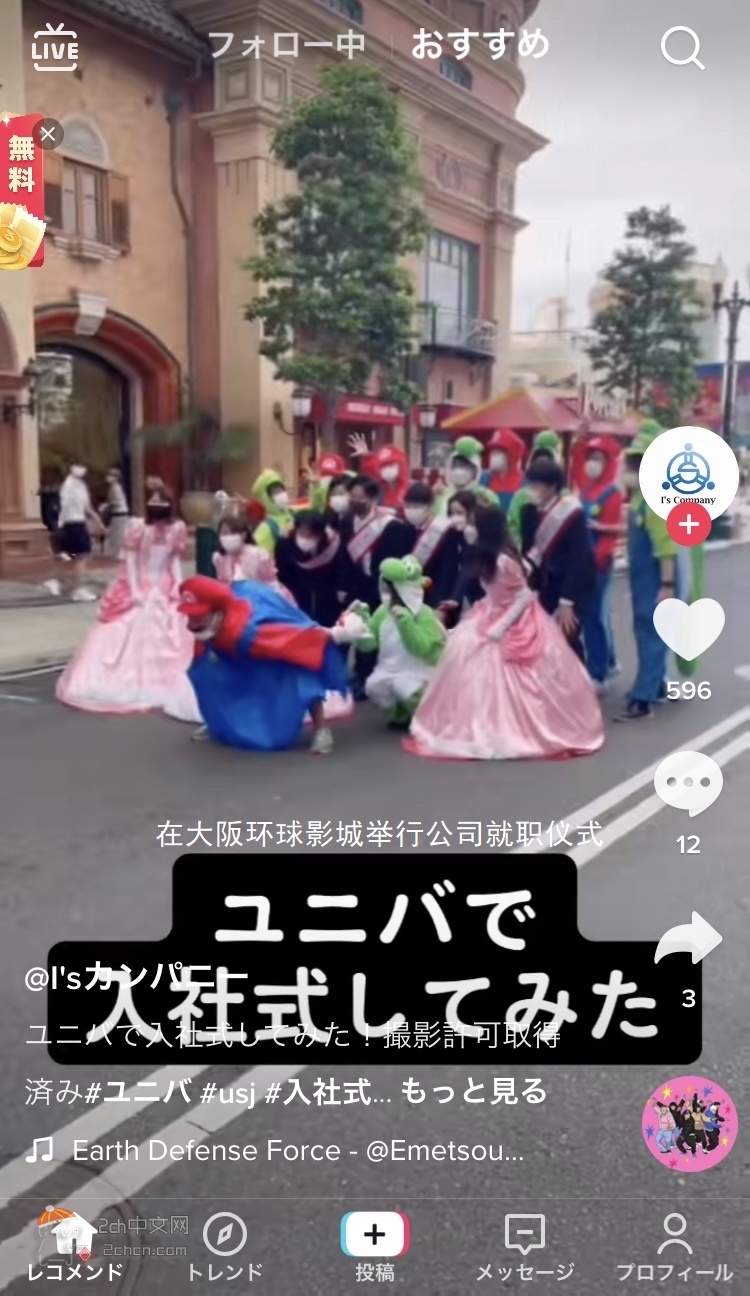Like this video with the heart

pyautogui.click(x=688, y=630)
